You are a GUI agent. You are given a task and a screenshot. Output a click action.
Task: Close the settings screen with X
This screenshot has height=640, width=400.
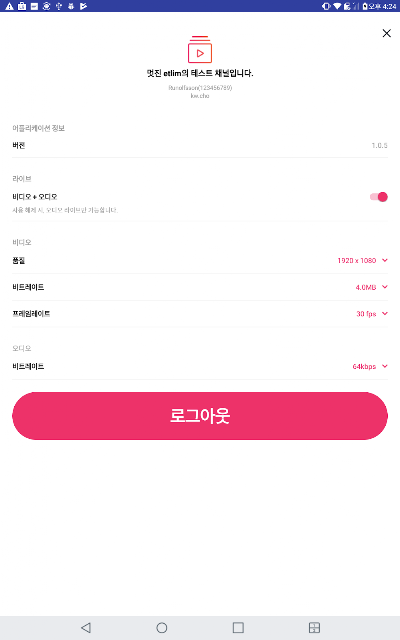[387, 33]
